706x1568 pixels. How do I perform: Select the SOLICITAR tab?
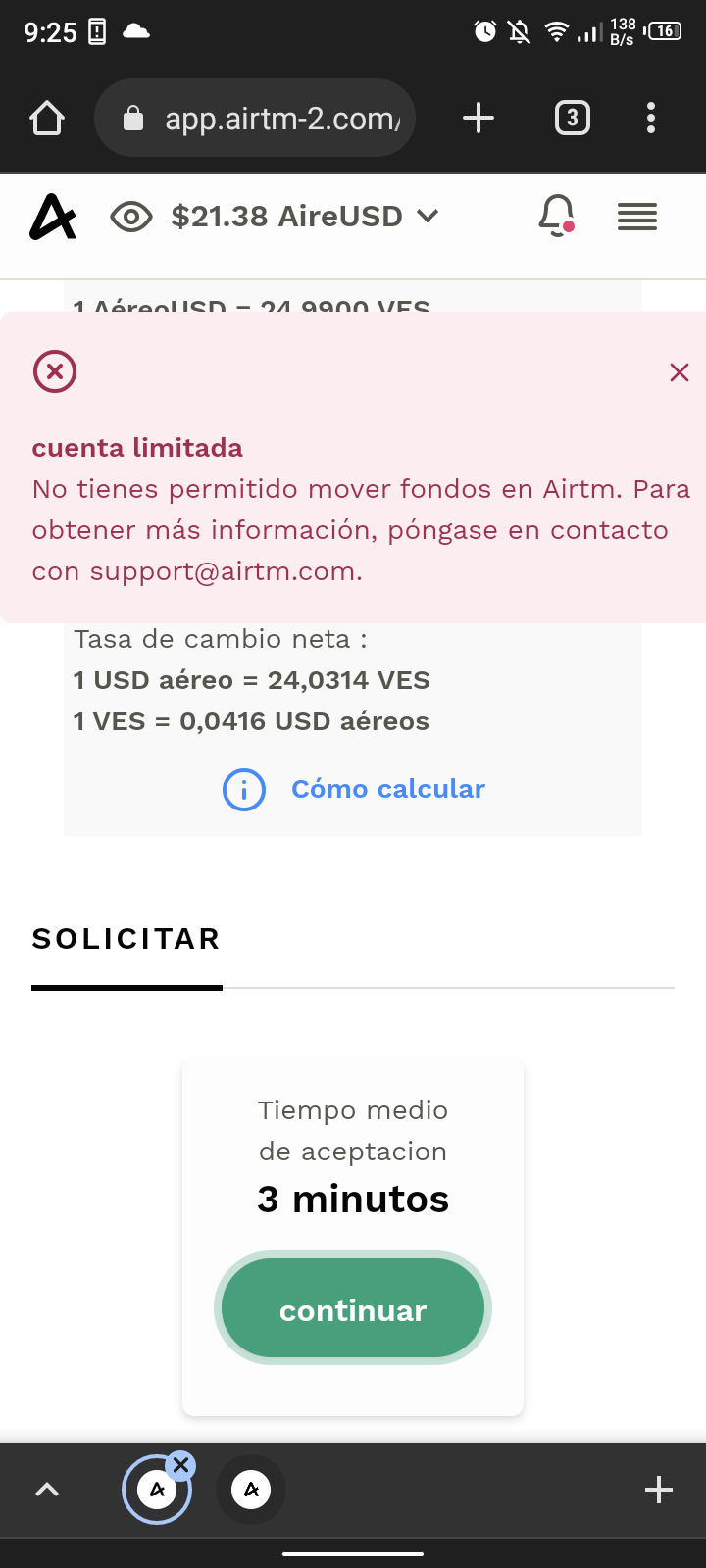click(x=126, y=939)
